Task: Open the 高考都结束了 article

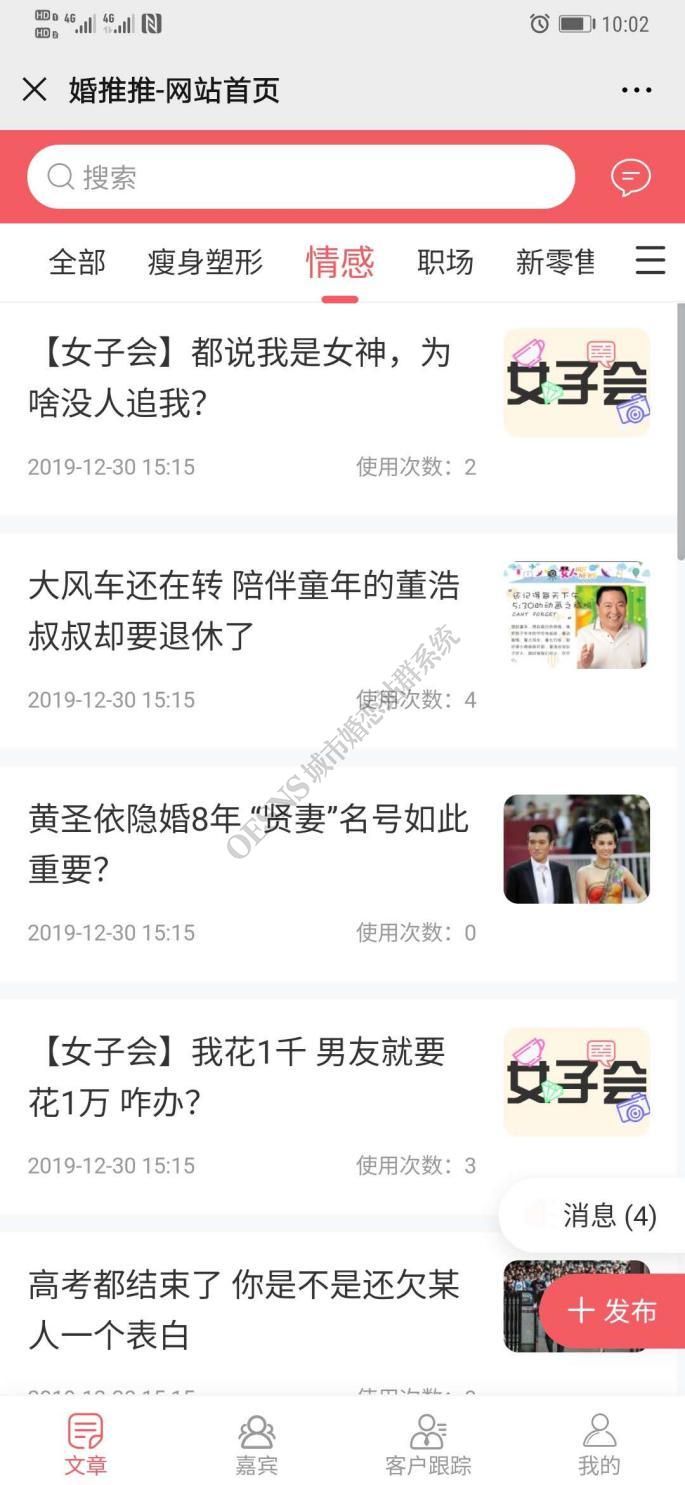Action: coord(243,1309)
